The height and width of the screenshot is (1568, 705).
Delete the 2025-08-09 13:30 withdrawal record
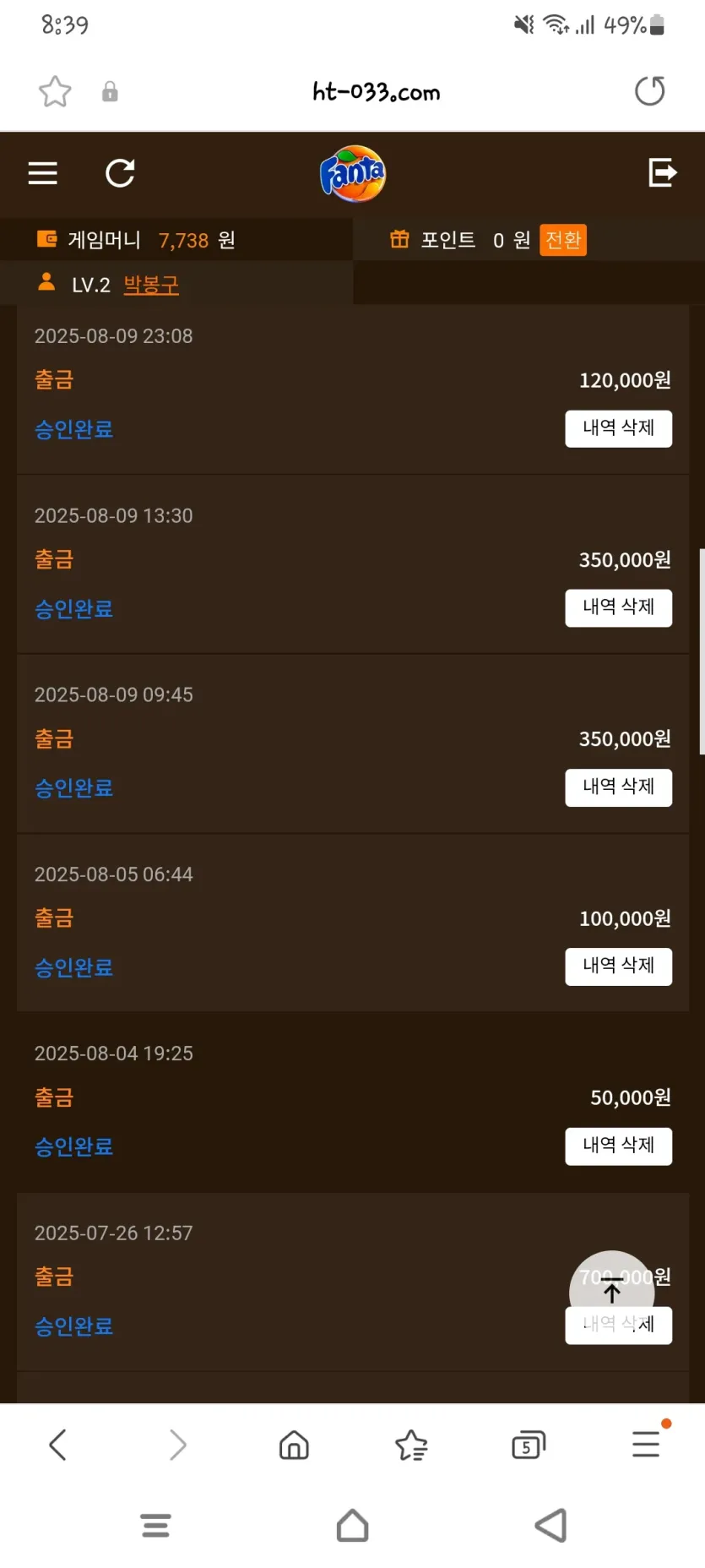coord(618,607)
